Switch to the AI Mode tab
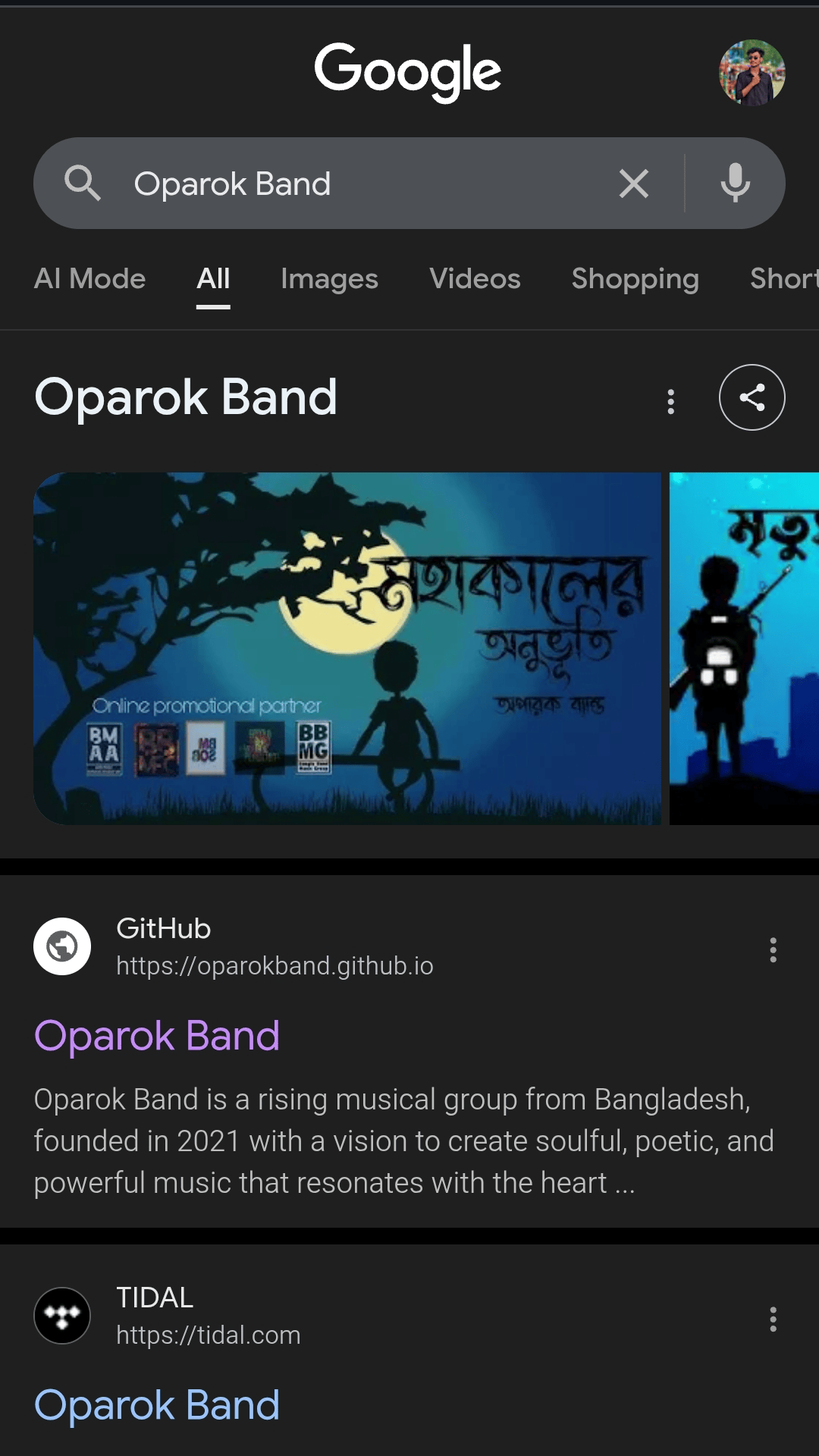819x1456 pixels. [x=89, y=279]
